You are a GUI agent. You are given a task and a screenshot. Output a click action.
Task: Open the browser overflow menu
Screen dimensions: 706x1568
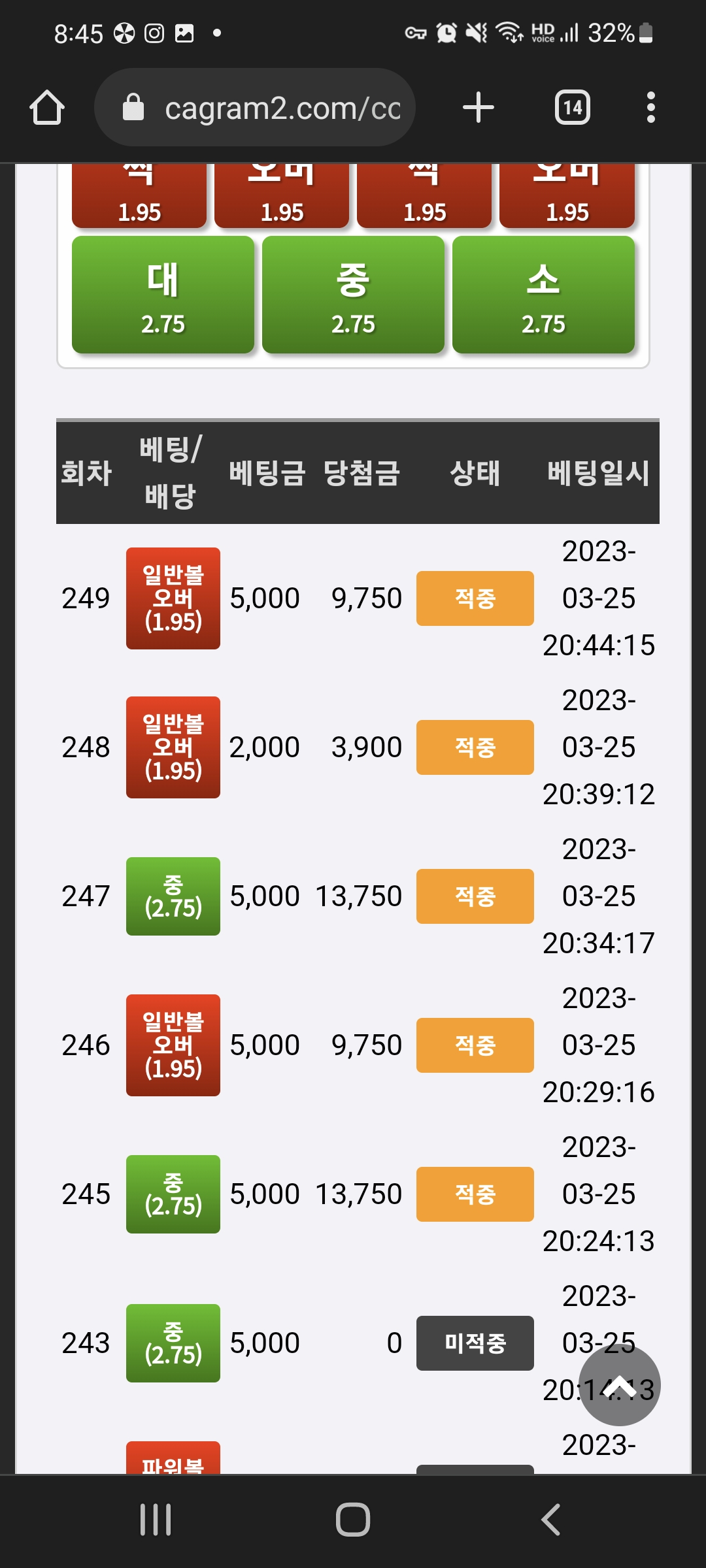point(650,108)
